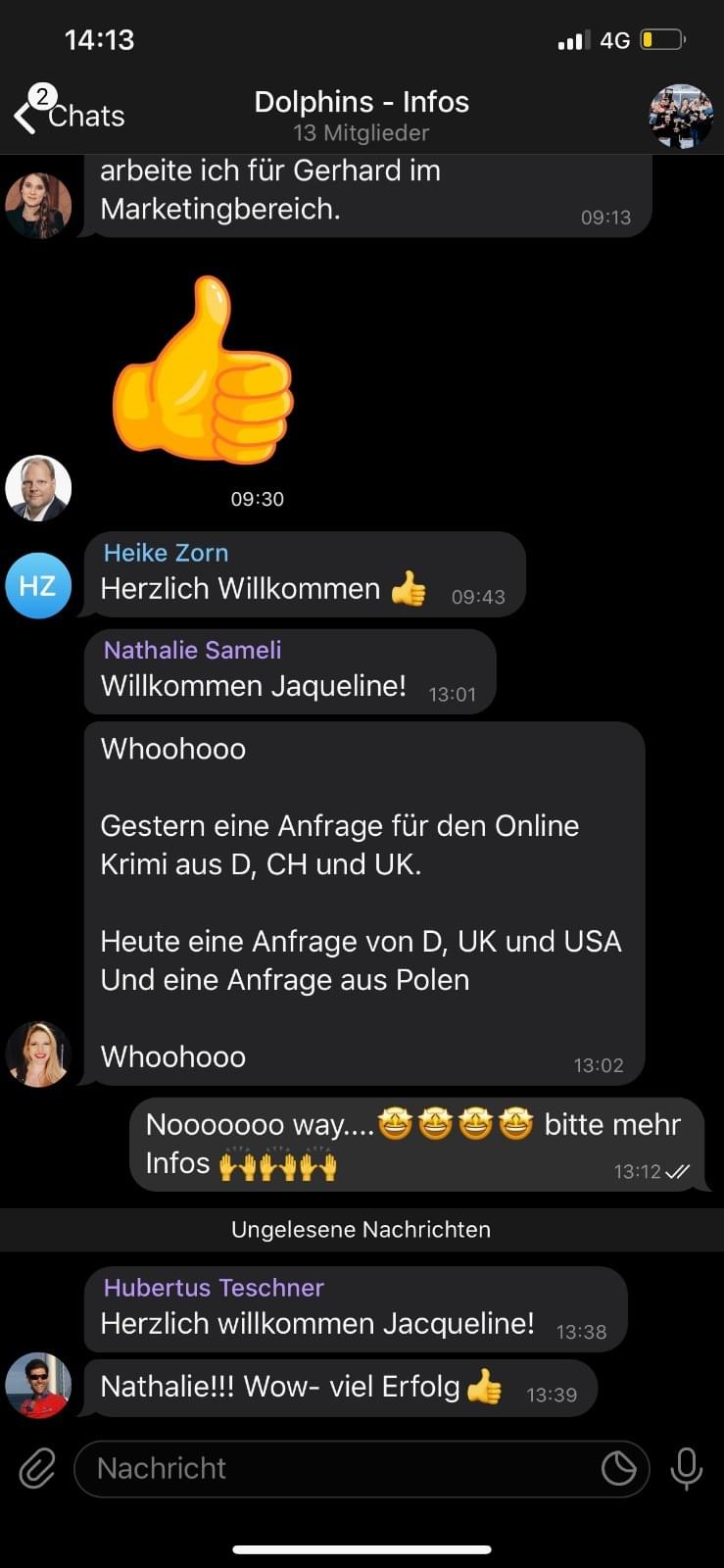Tap the large thumbs-up sticker
This screenshot has width=724, height=1568.
click(204, 372)
